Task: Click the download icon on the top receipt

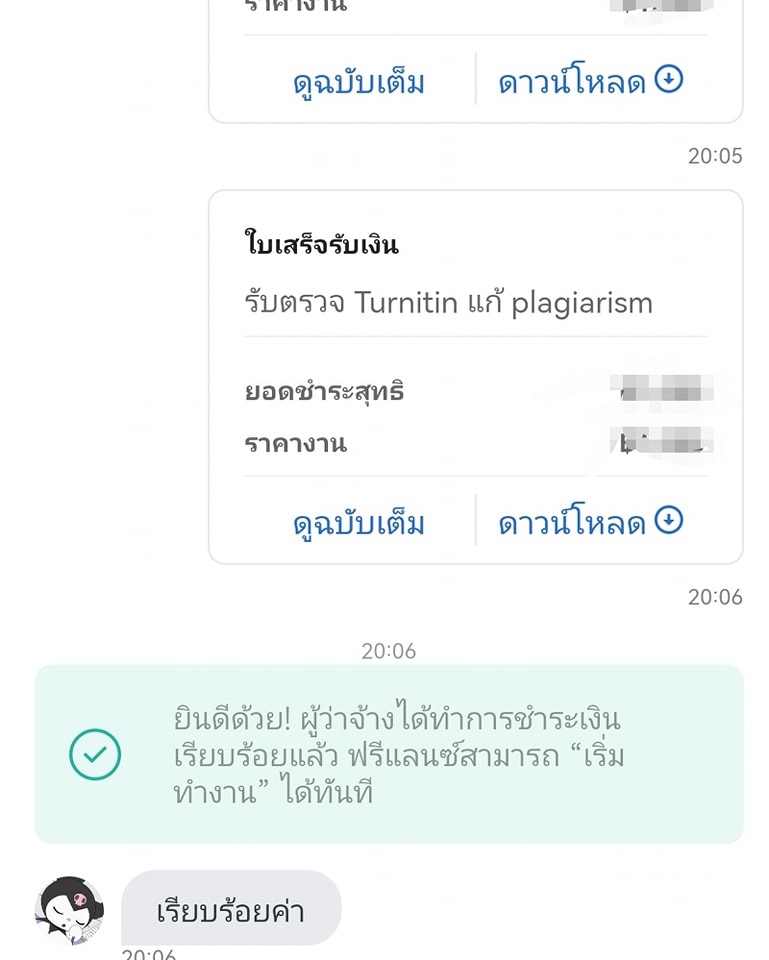Action: tap(668, 81)
